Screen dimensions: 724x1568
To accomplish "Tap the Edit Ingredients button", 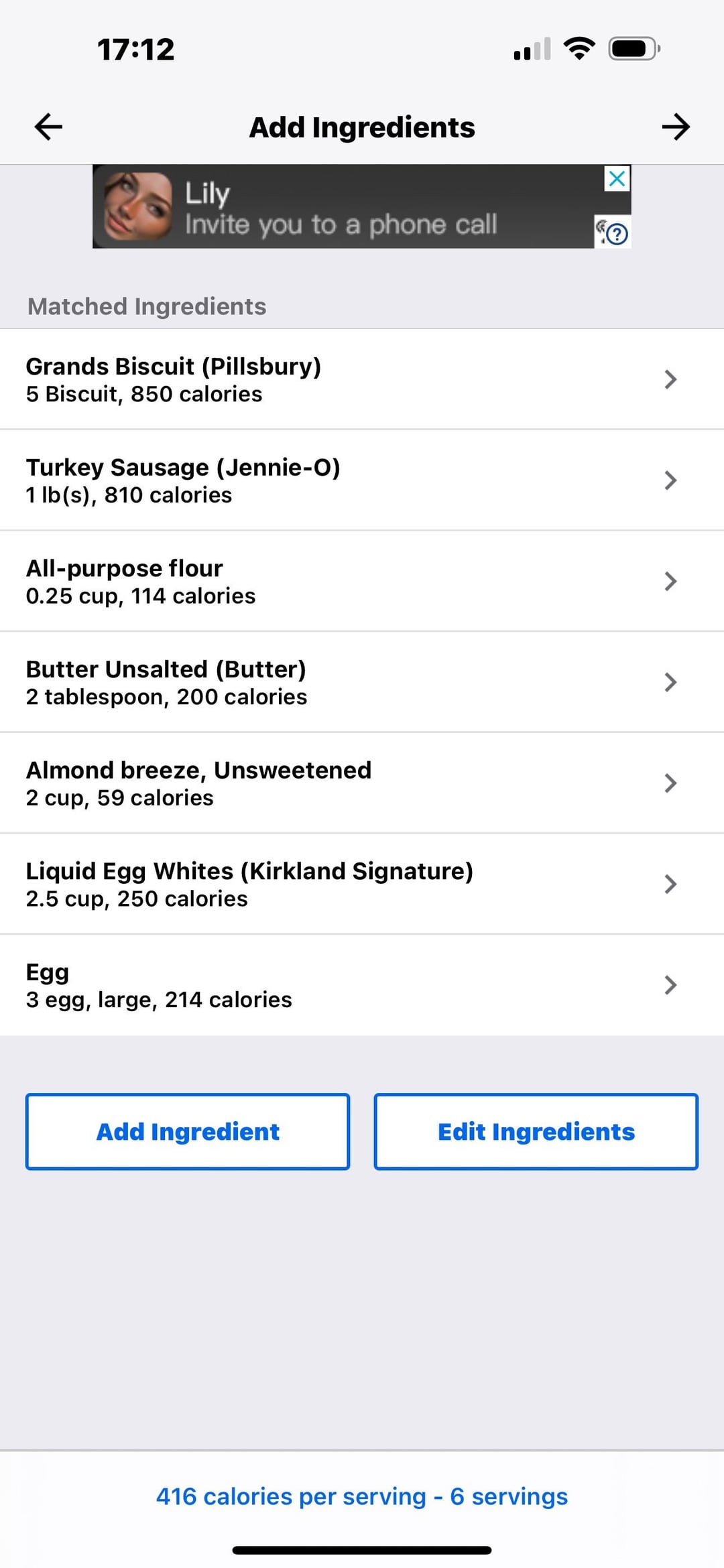I will 536,1132.
